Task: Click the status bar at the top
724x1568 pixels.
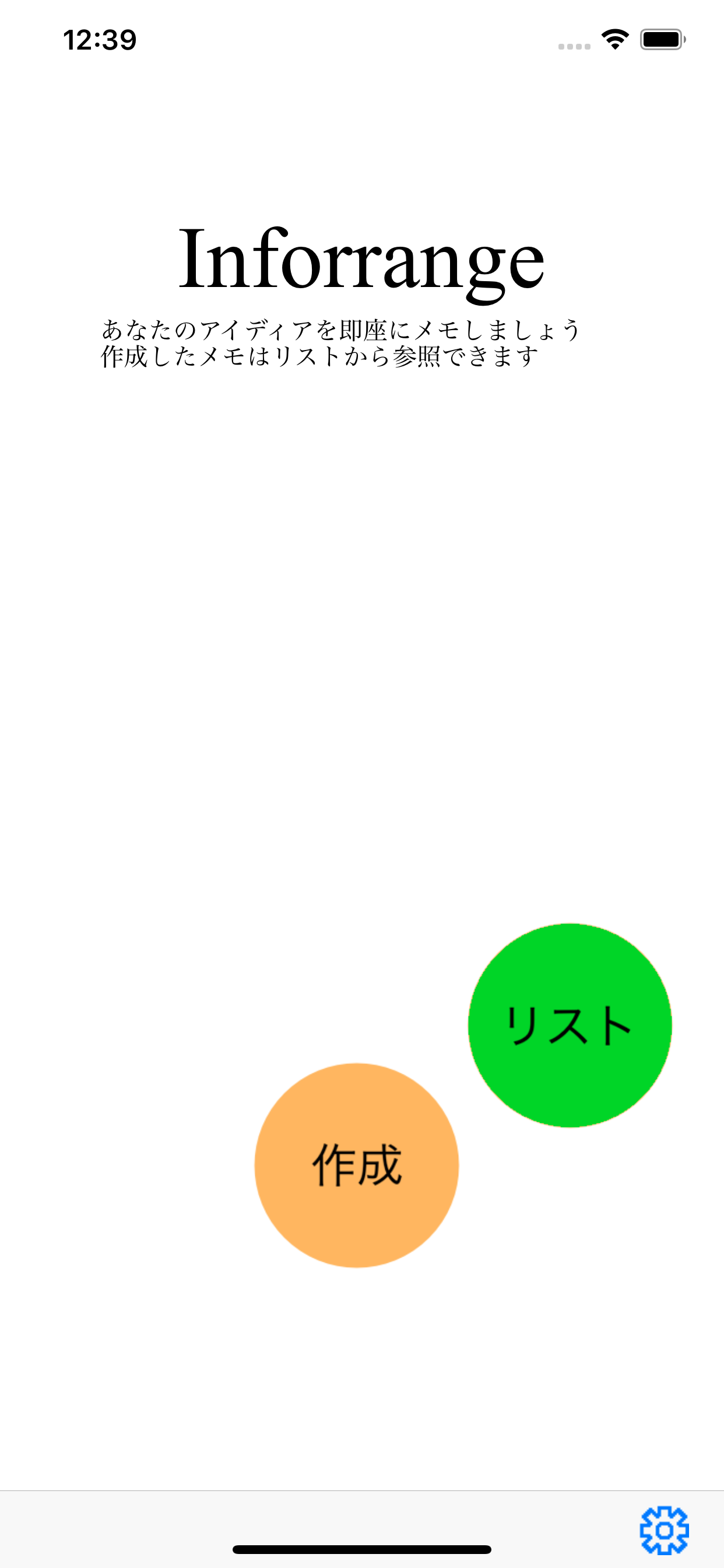Action: (x=362, y=38)
